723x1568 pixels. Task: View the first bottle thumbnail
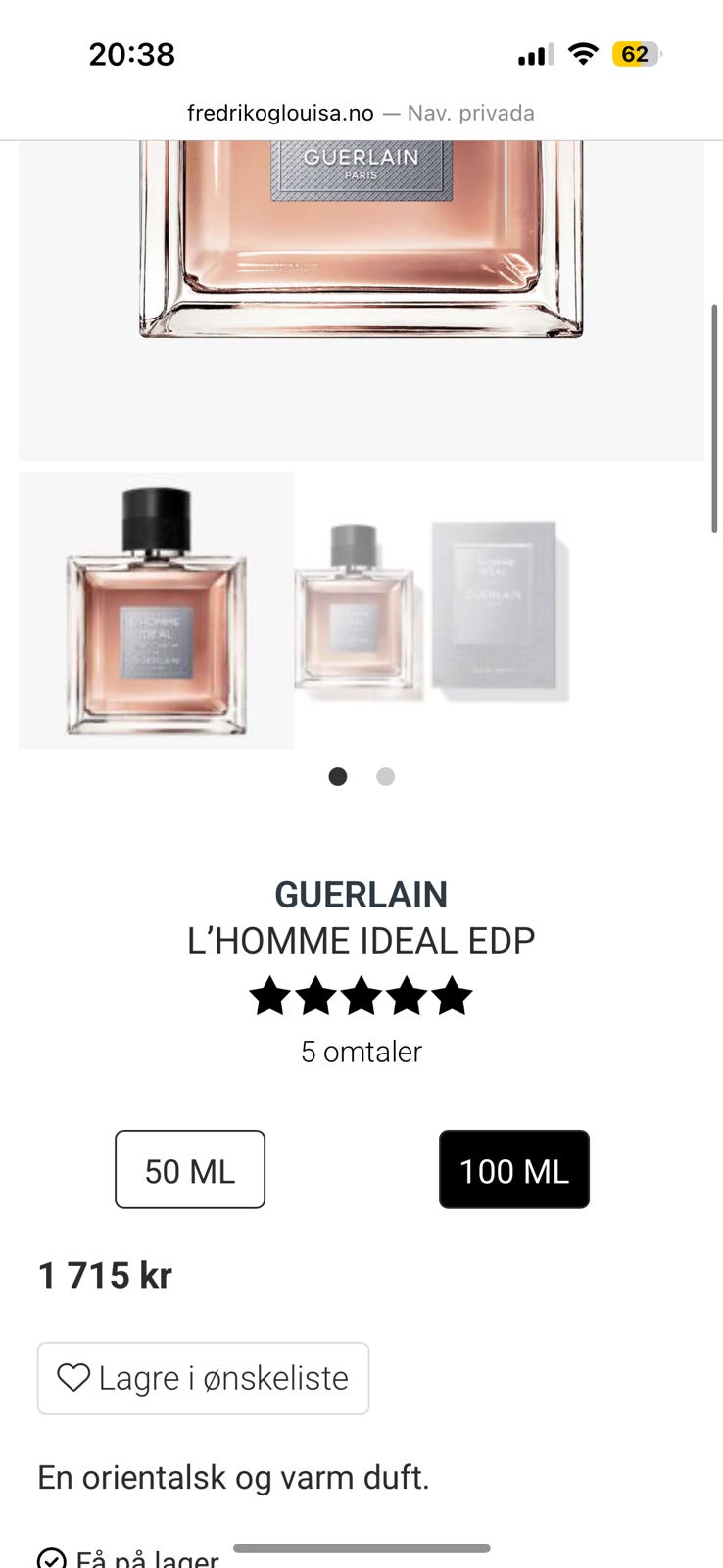[x=156, y=611]
